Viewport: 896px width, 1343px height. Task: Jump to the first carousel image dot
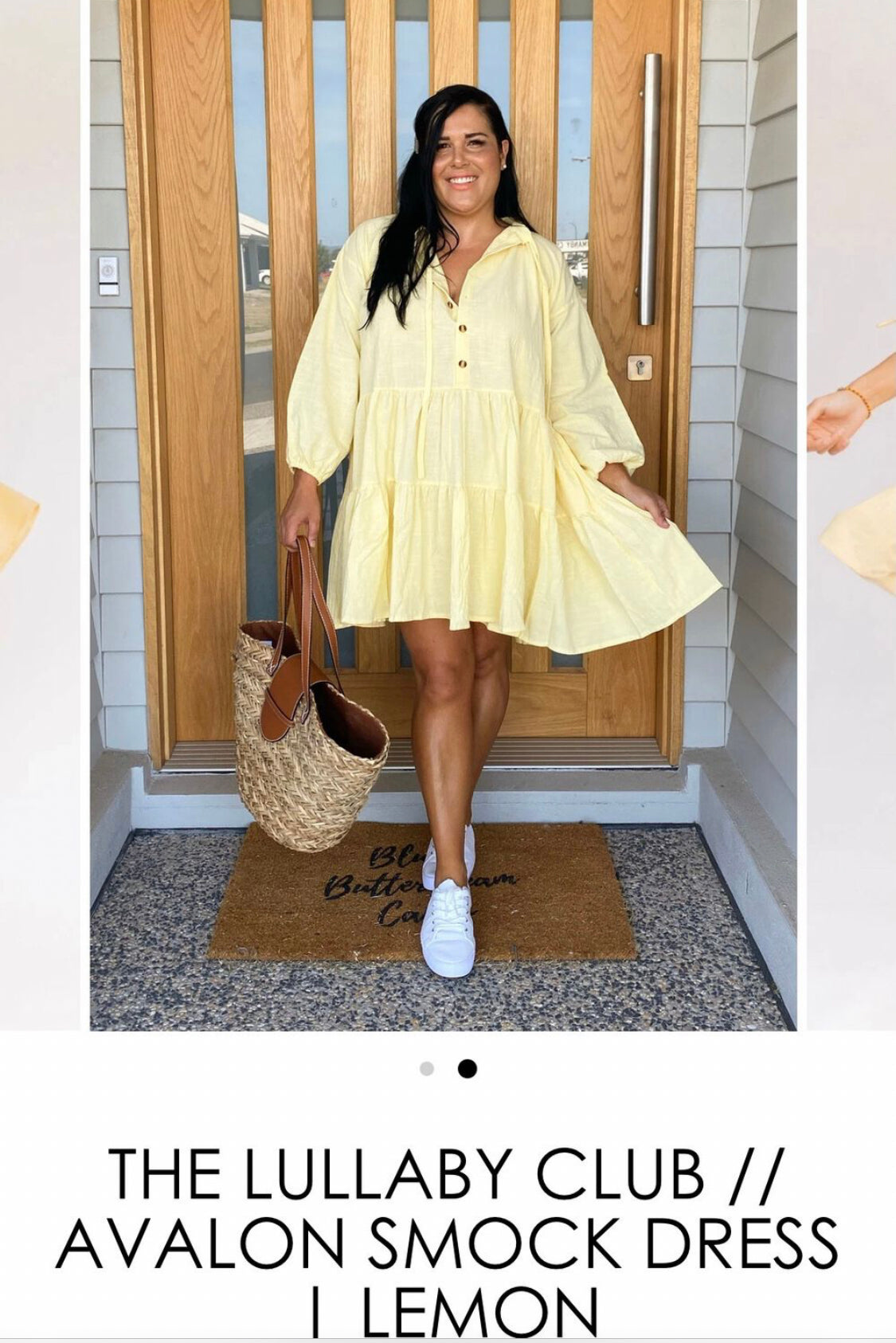(x=427, y=1069)
